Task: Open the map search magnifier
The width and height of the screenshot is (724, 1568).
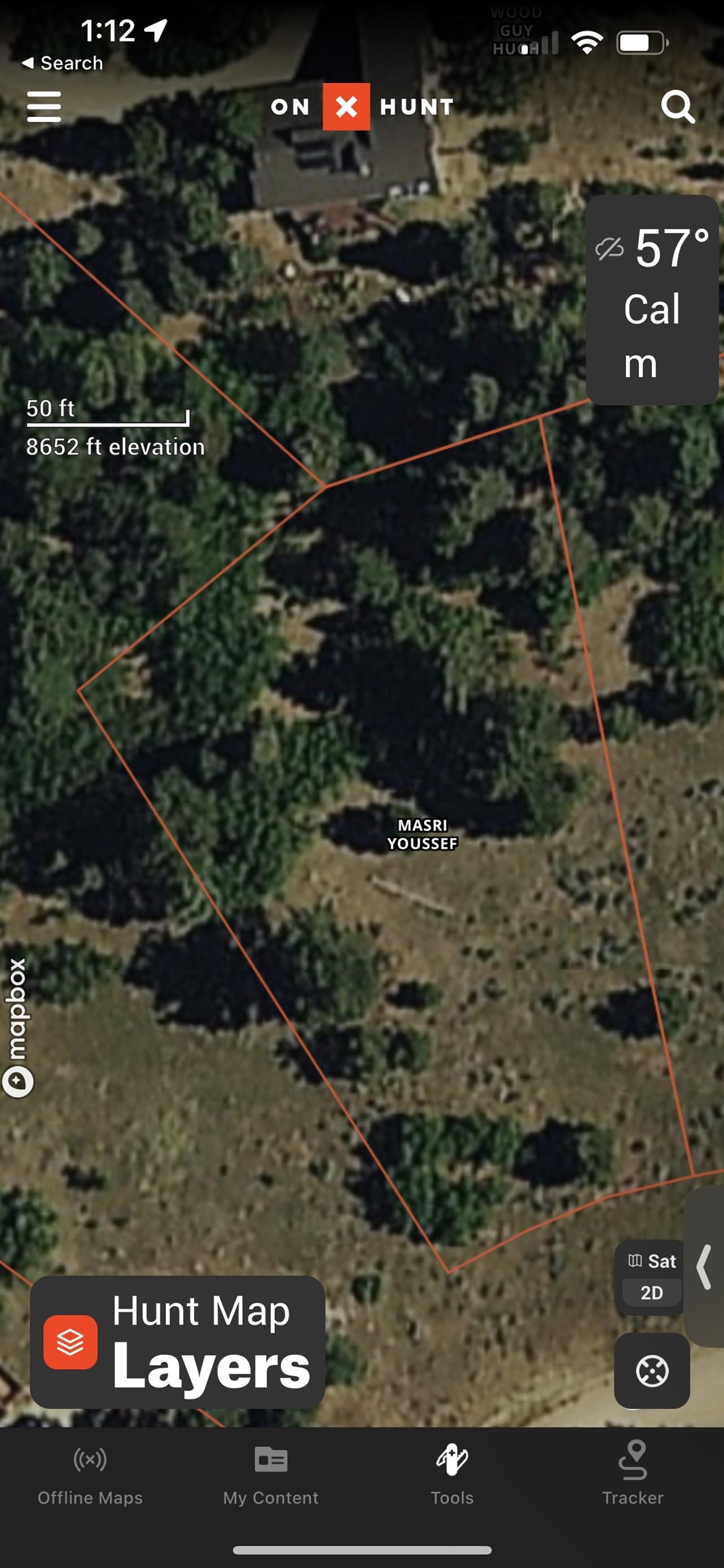Action: click(678, 107)
